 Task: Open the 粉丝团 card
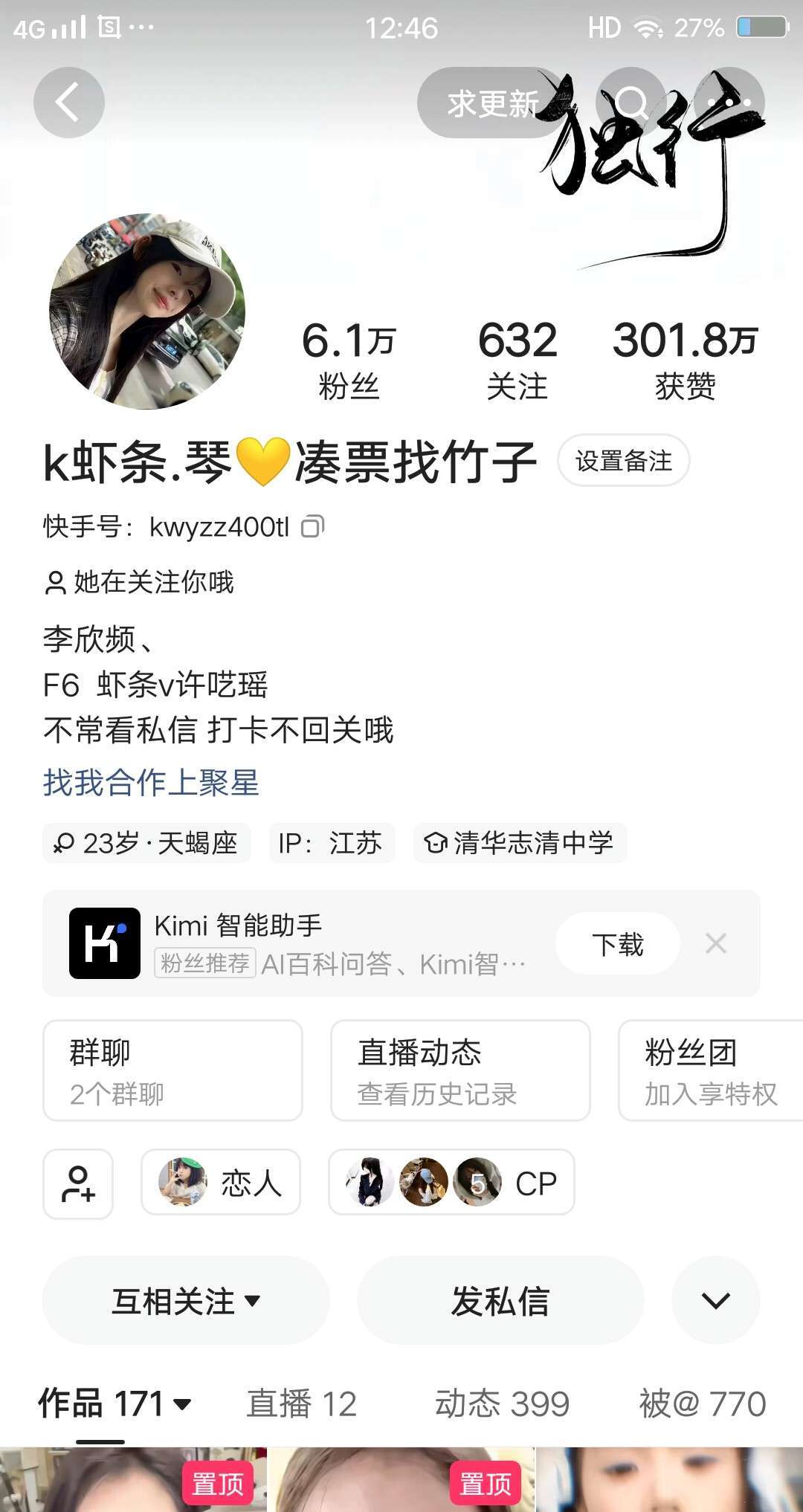(x=710, y=1070)
